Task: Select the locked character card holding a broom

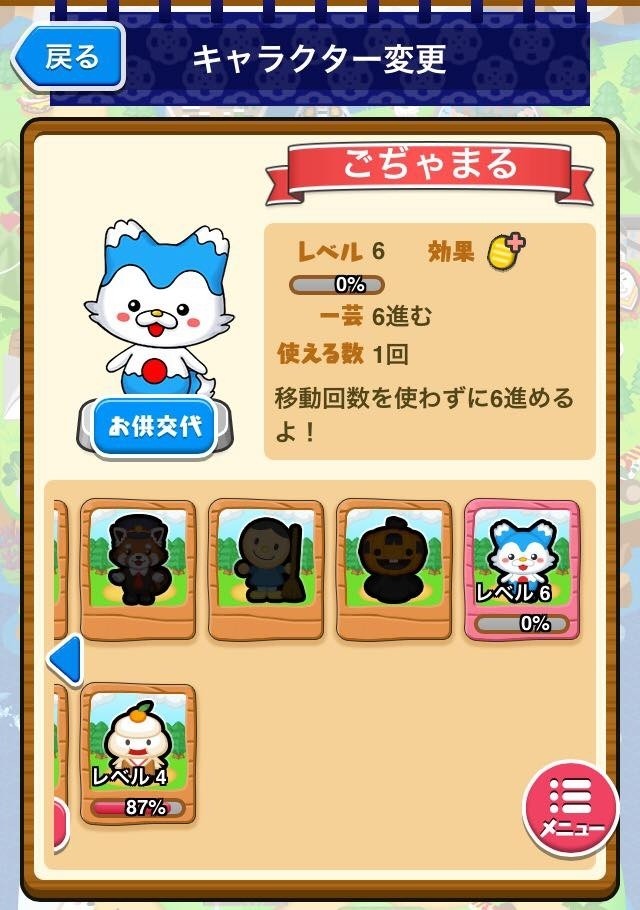Action: pos(266,570)
